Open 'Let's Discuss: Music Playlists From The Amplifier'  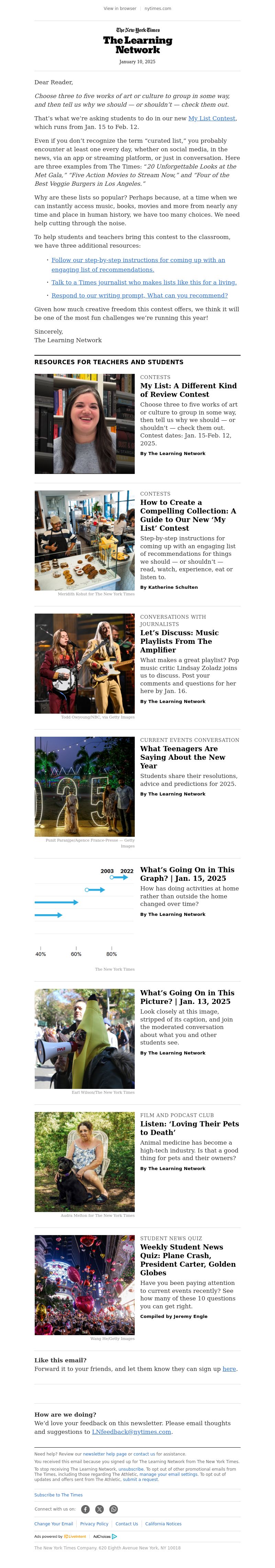179,641
